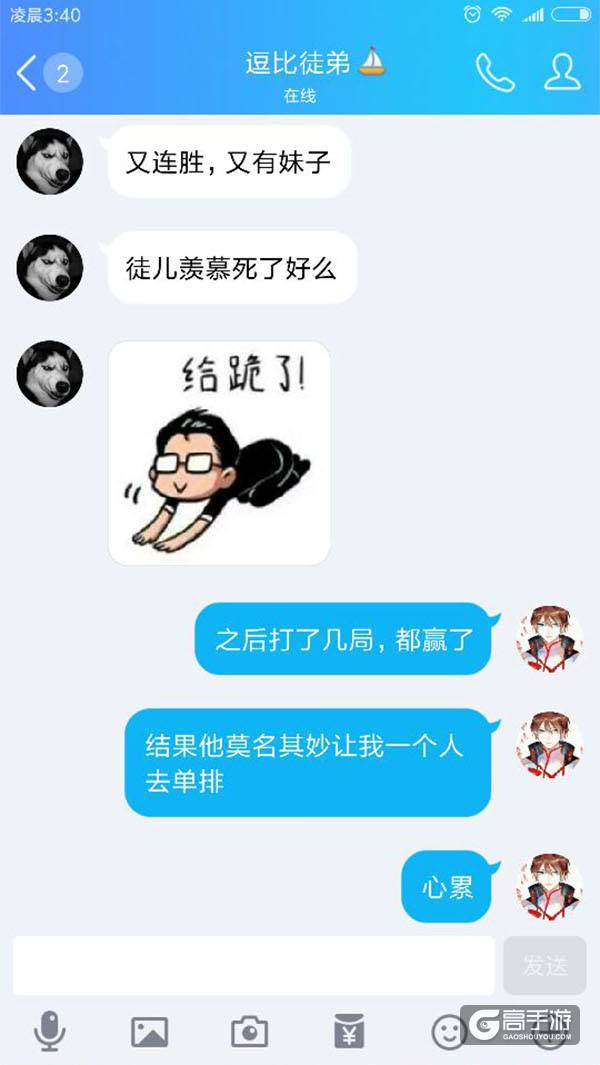Screen dimensions: 600x1065
Task: Start a voice call with 逗比徒弟
Action: [x=494, y=73]
